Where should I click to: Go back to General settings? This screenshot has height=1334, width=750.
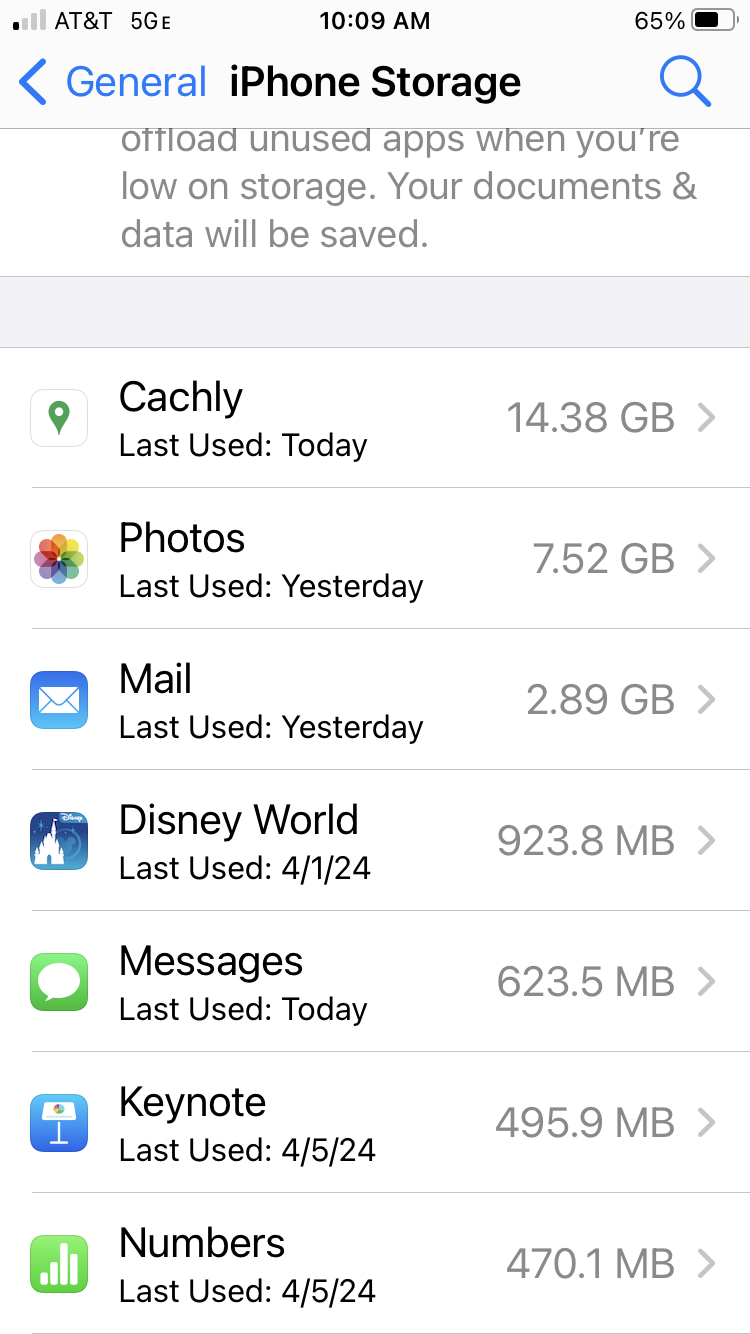click(x=112, y=82)
